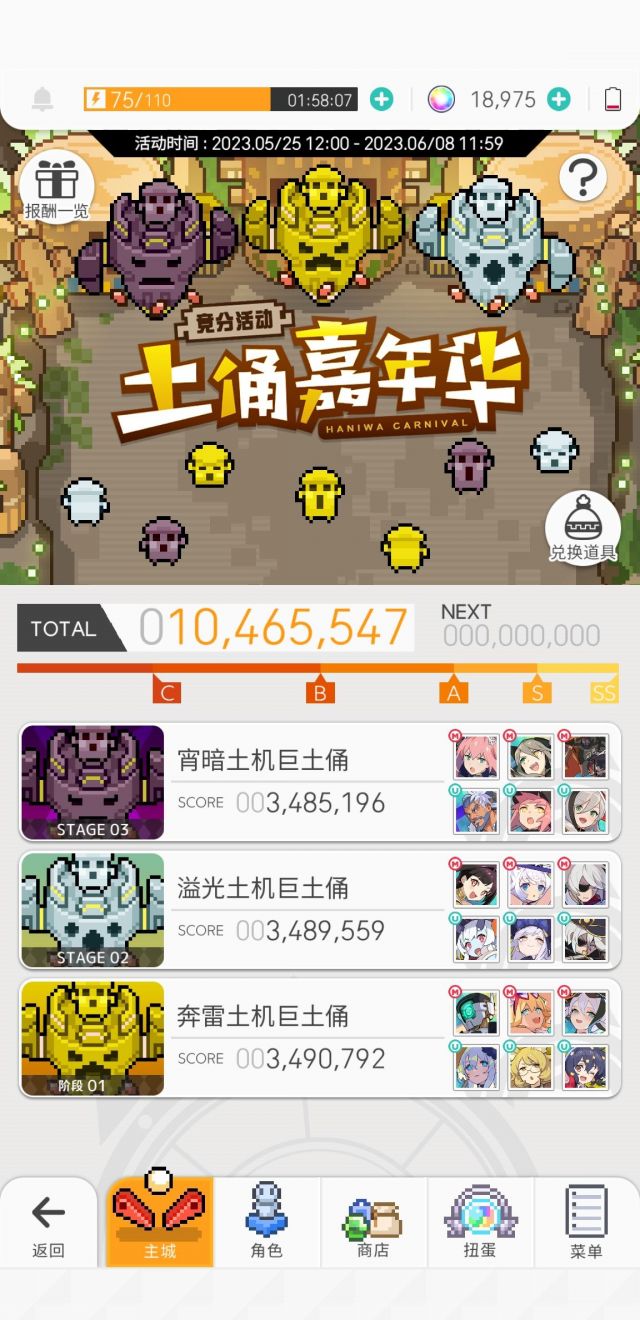Open the 报酬一览 rewards list
This screenshot has height=1320, width=640.
coord(56,187)
